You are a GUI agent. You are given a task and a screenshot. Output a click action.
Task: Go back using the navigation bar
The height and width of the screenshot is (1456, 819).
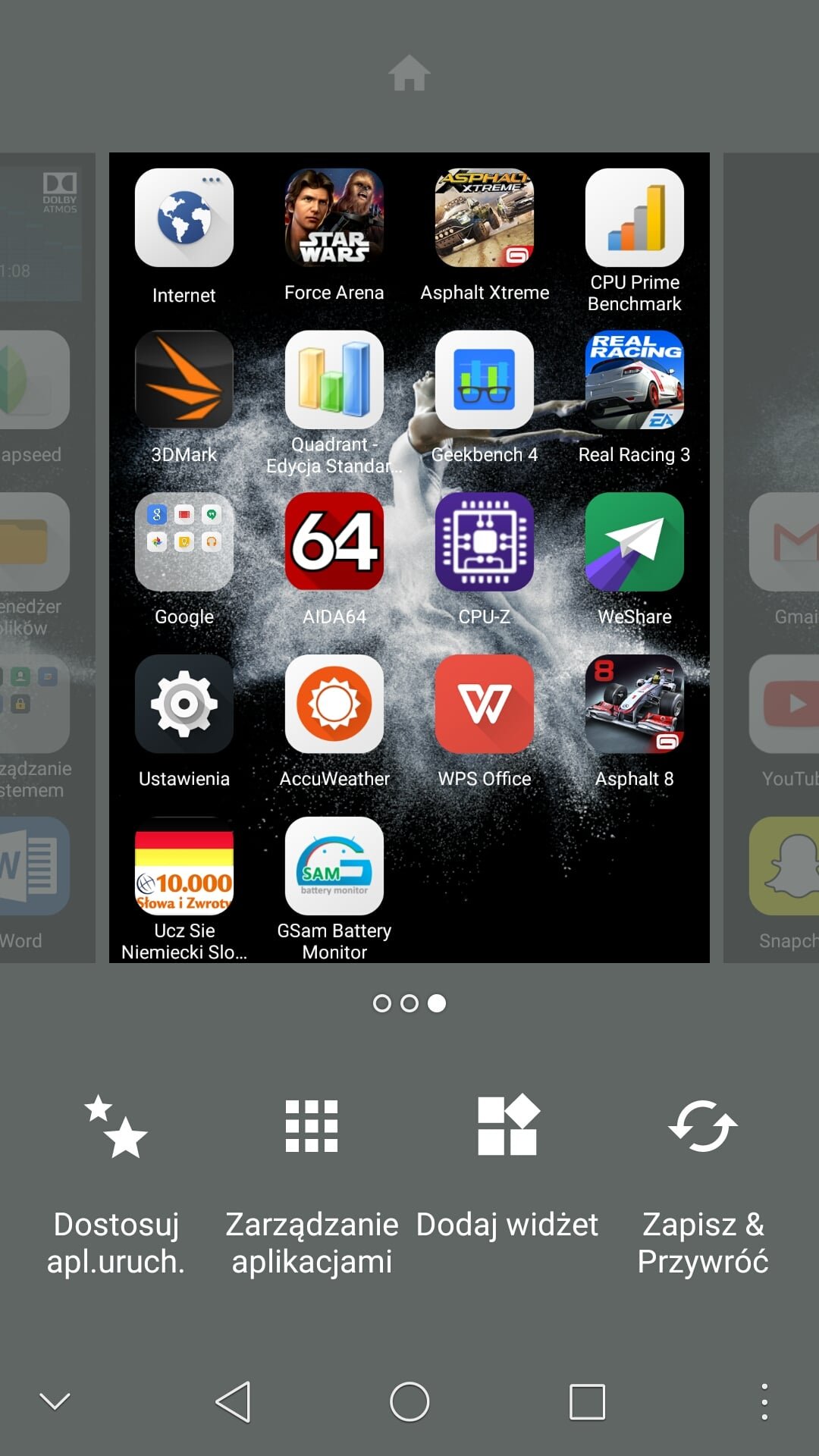pyautogui.click(x=233, y=1401)
